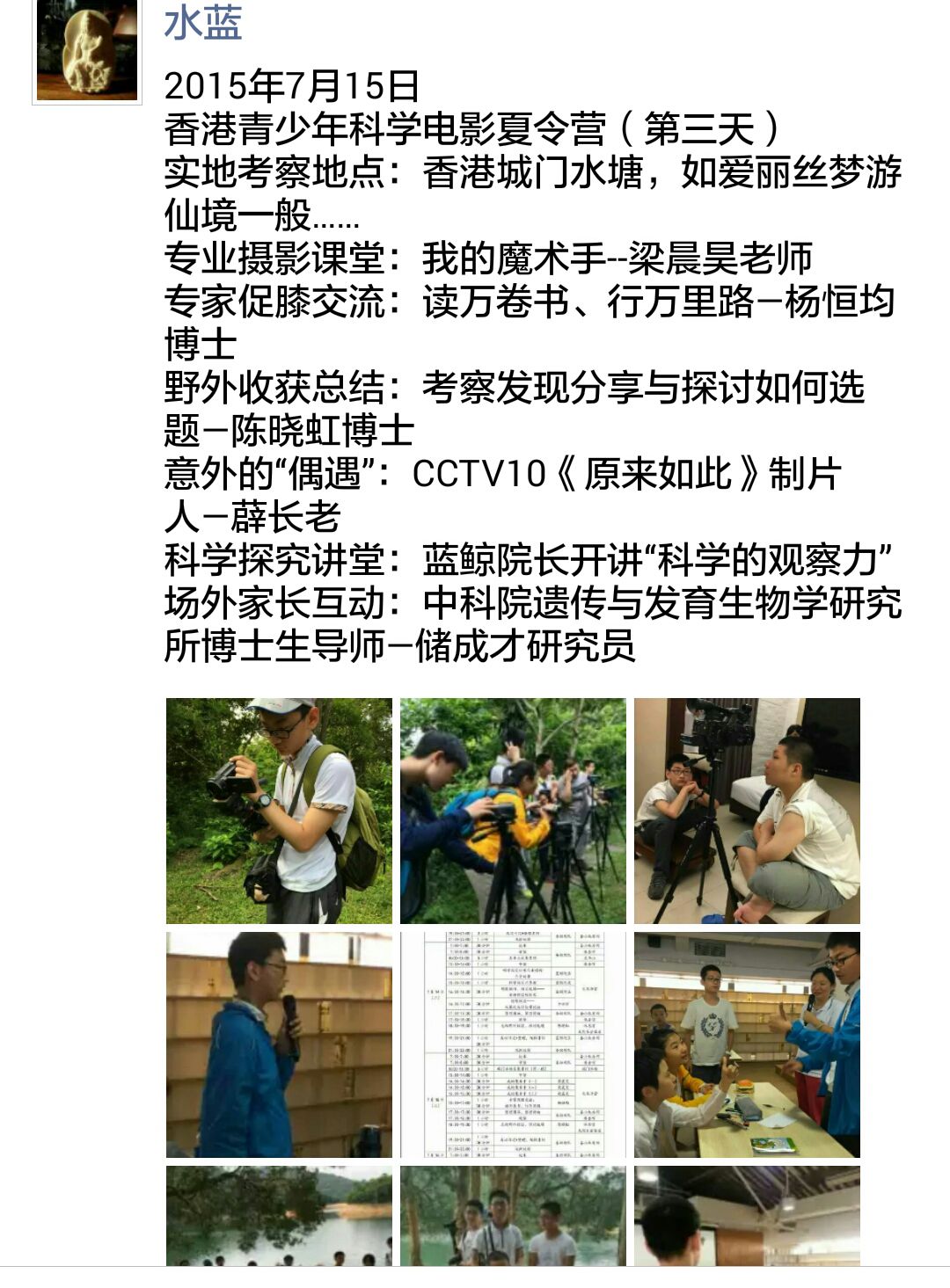The width and height of the screenshot is (950, 1288).
Task: Open photo of boy in blue jacket with microphone
Action: [279, 1044]
